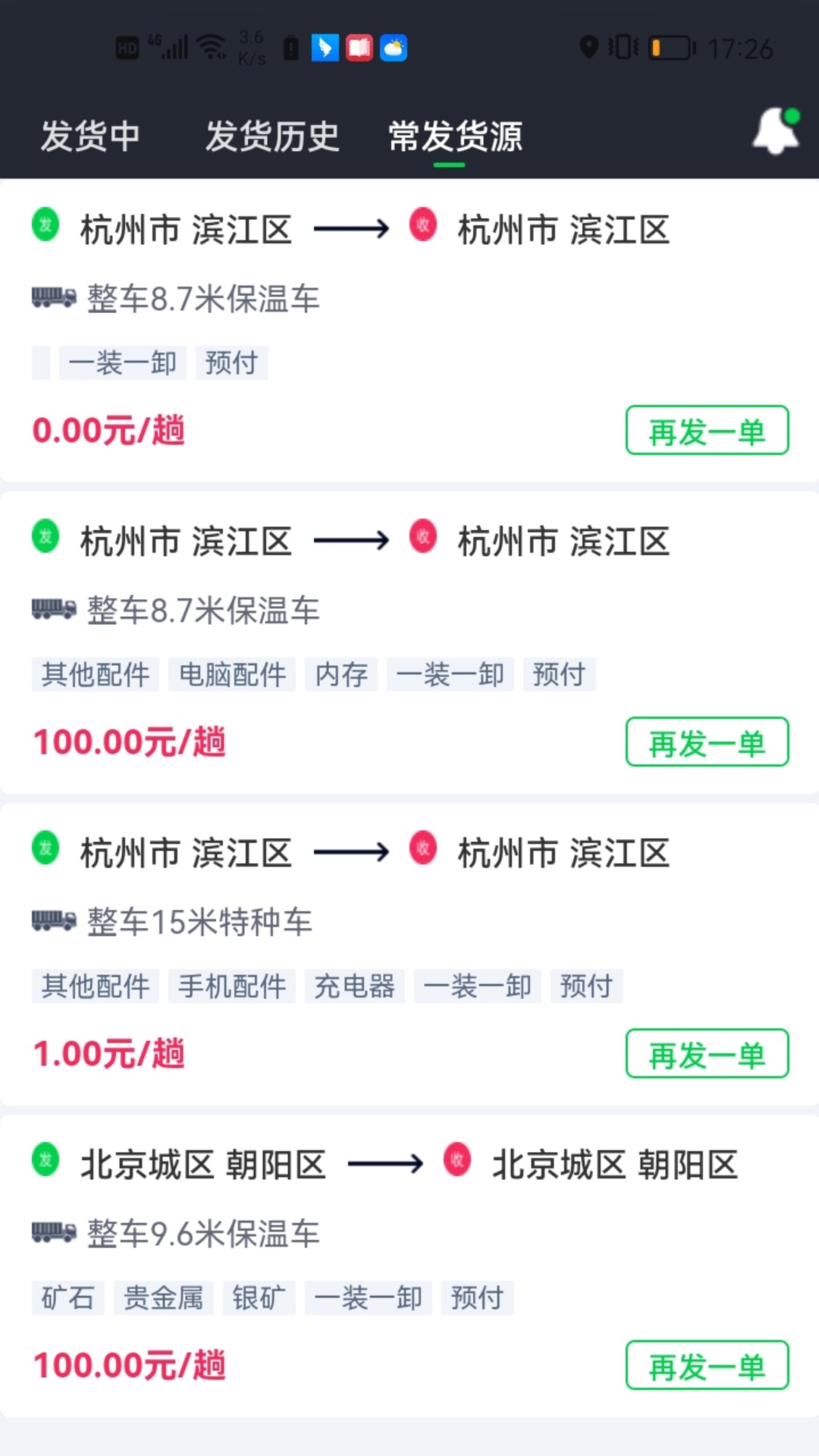Tap the 发 origin icon on the Beijing shipment
The height and width of the screenshot is (1456, 819).
click(44, 1164)
